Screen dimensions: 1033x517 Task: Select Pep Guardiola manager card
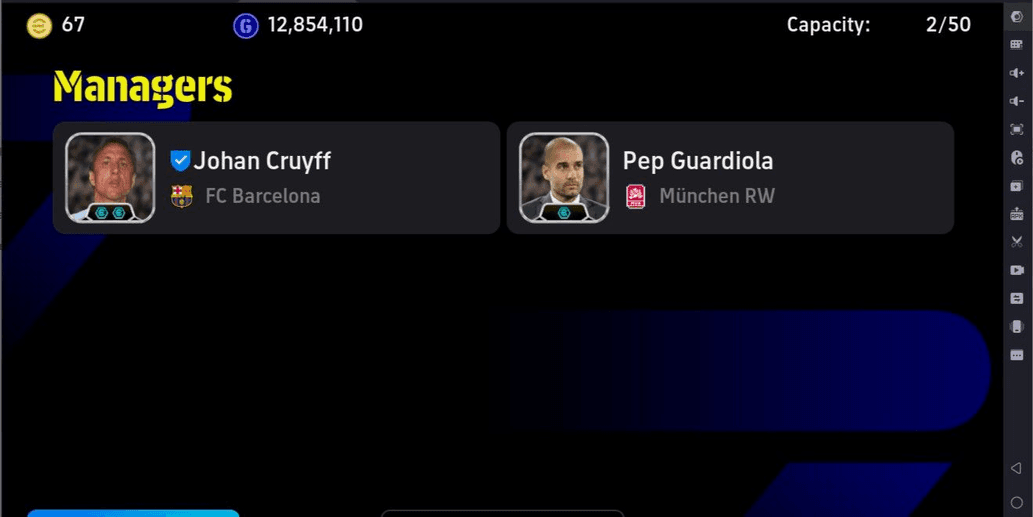click(x=730, y=178)
